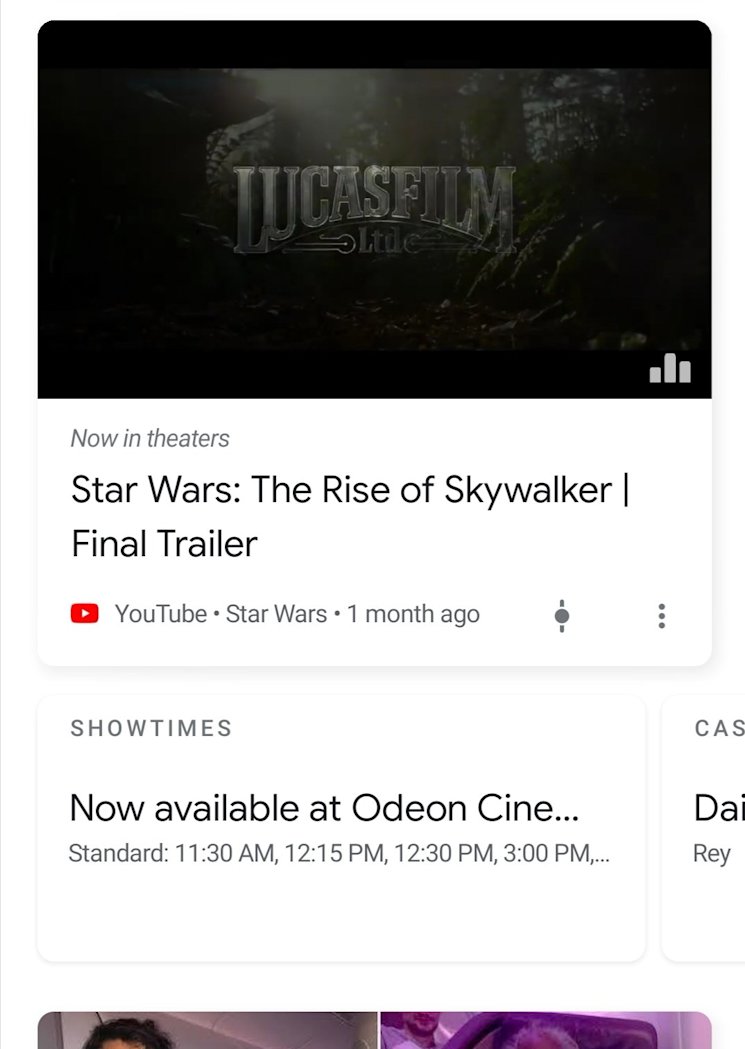Tap the feed customize control icon
This screenshot has width=745, height=1049.
click(562, 615)
